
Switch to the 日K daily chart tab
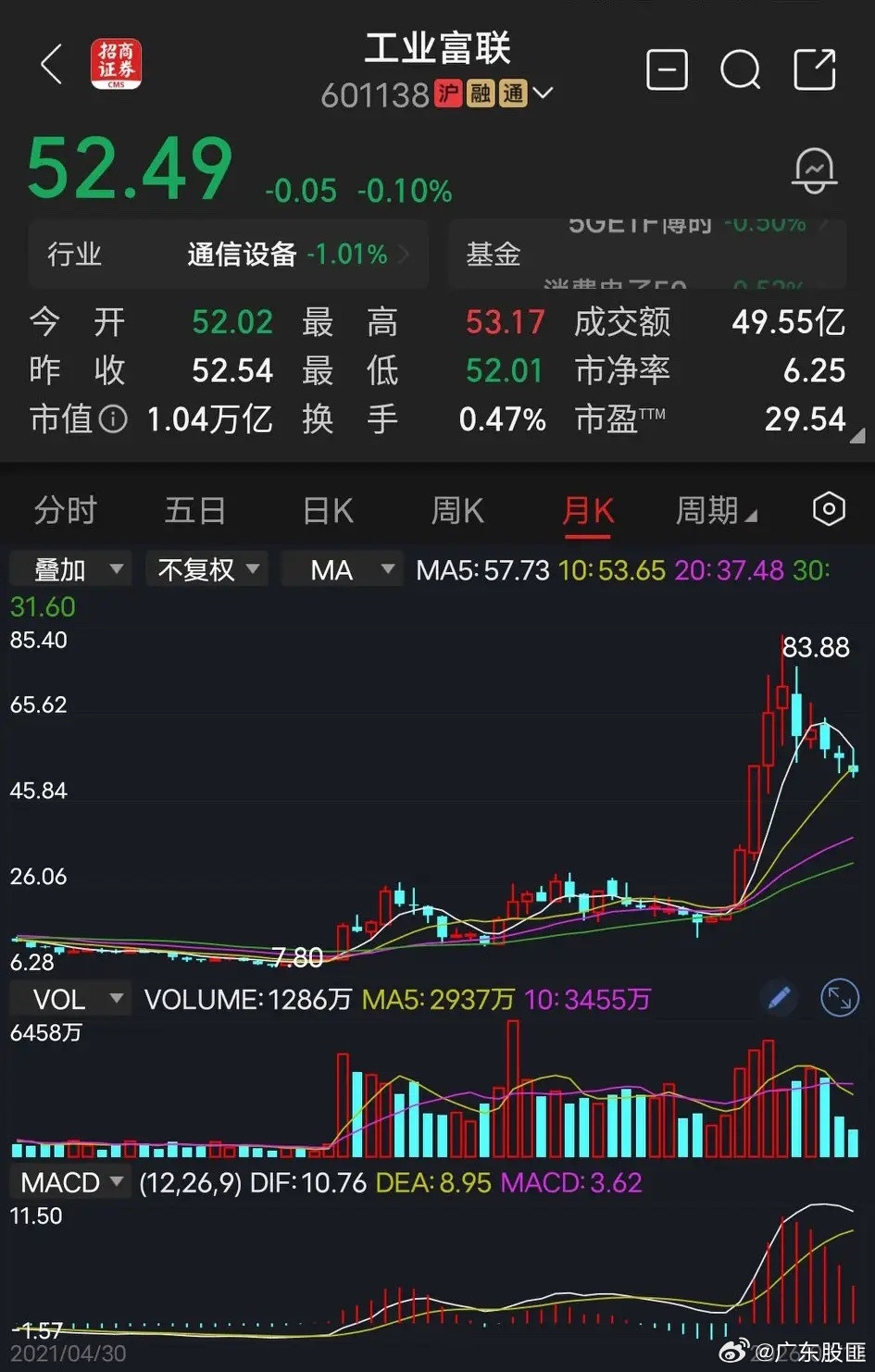(326, 510)
